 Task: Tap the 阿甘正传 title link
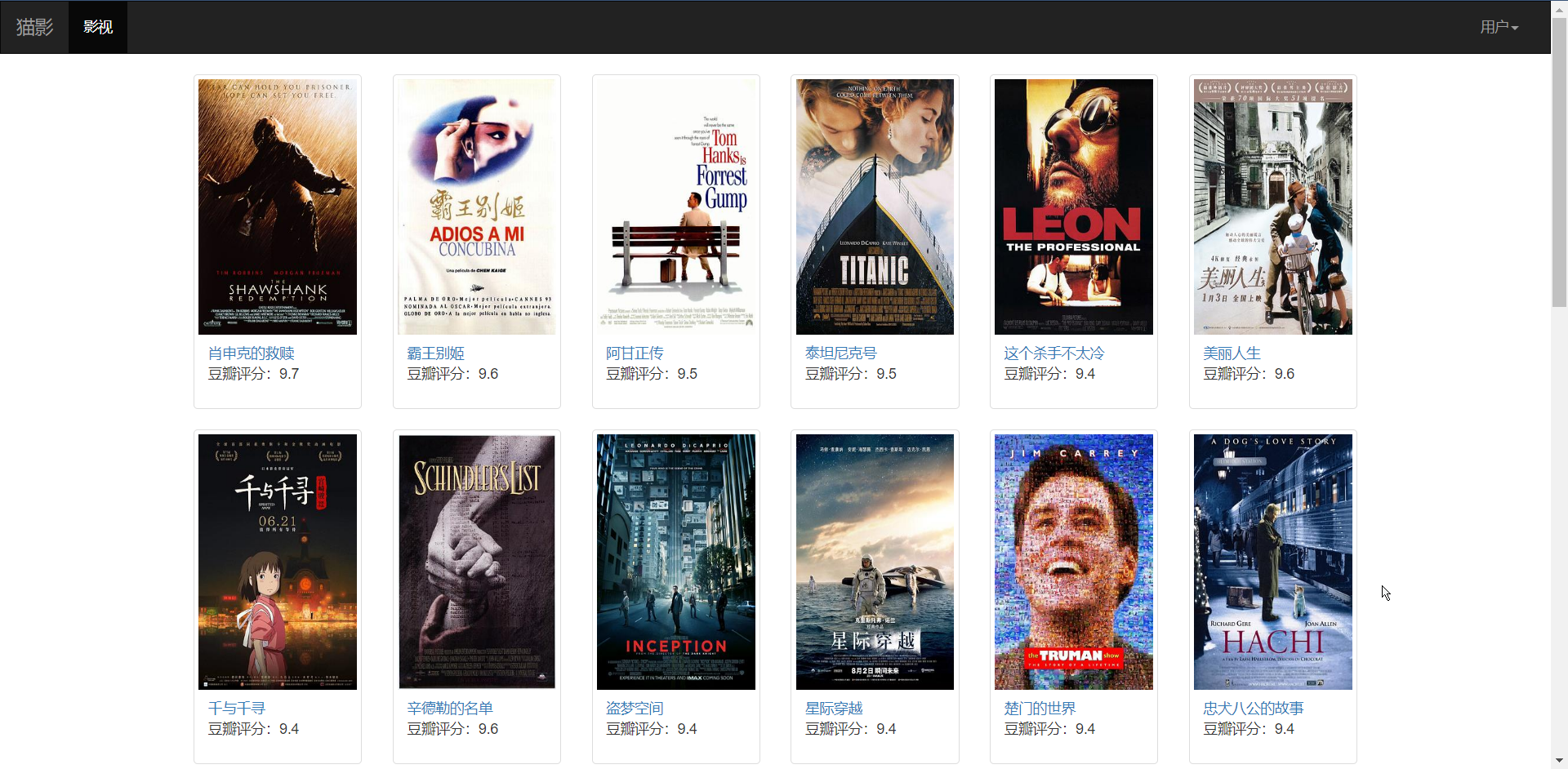click(x=635, y=353)
